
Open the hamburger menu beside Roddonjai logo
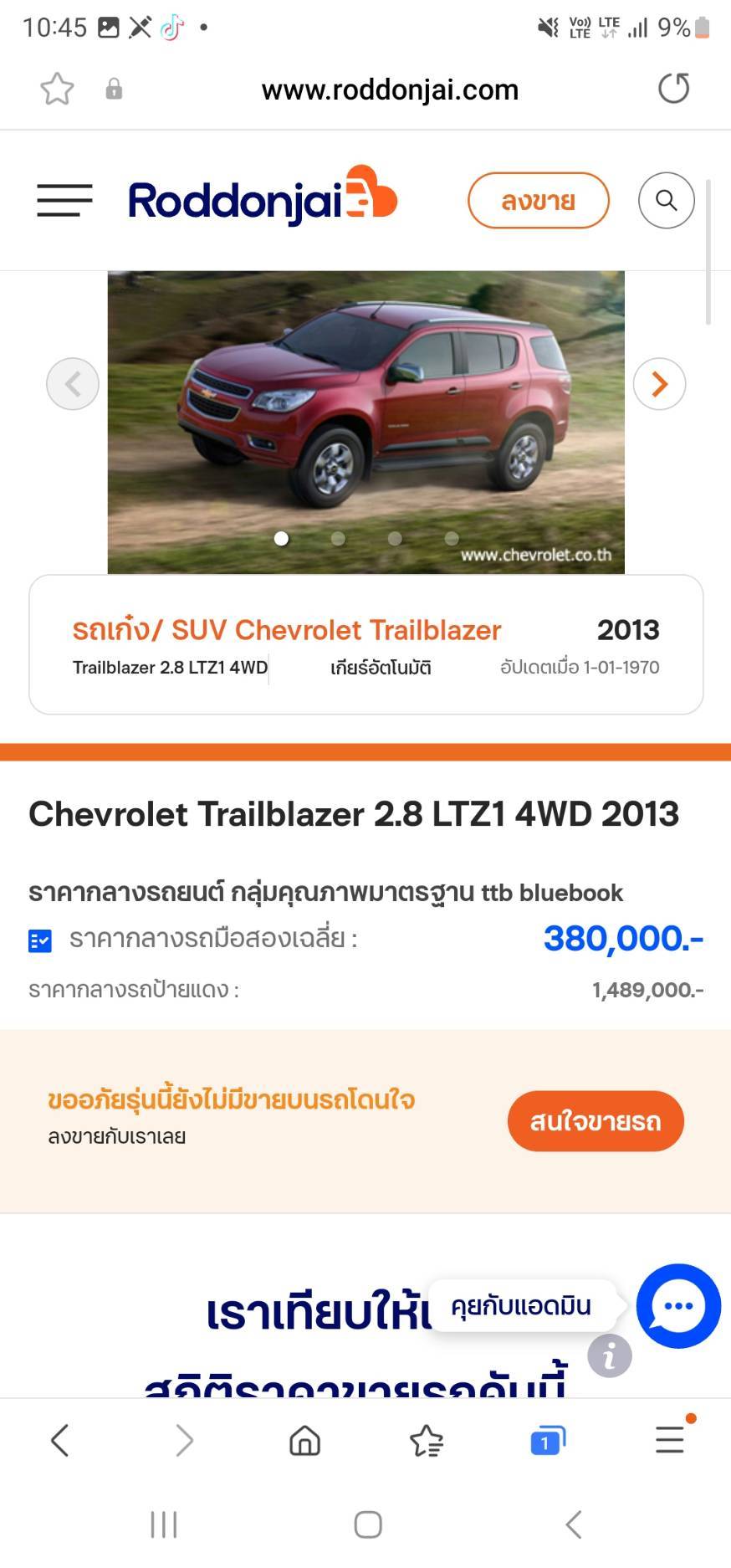[x=64, y=201]
